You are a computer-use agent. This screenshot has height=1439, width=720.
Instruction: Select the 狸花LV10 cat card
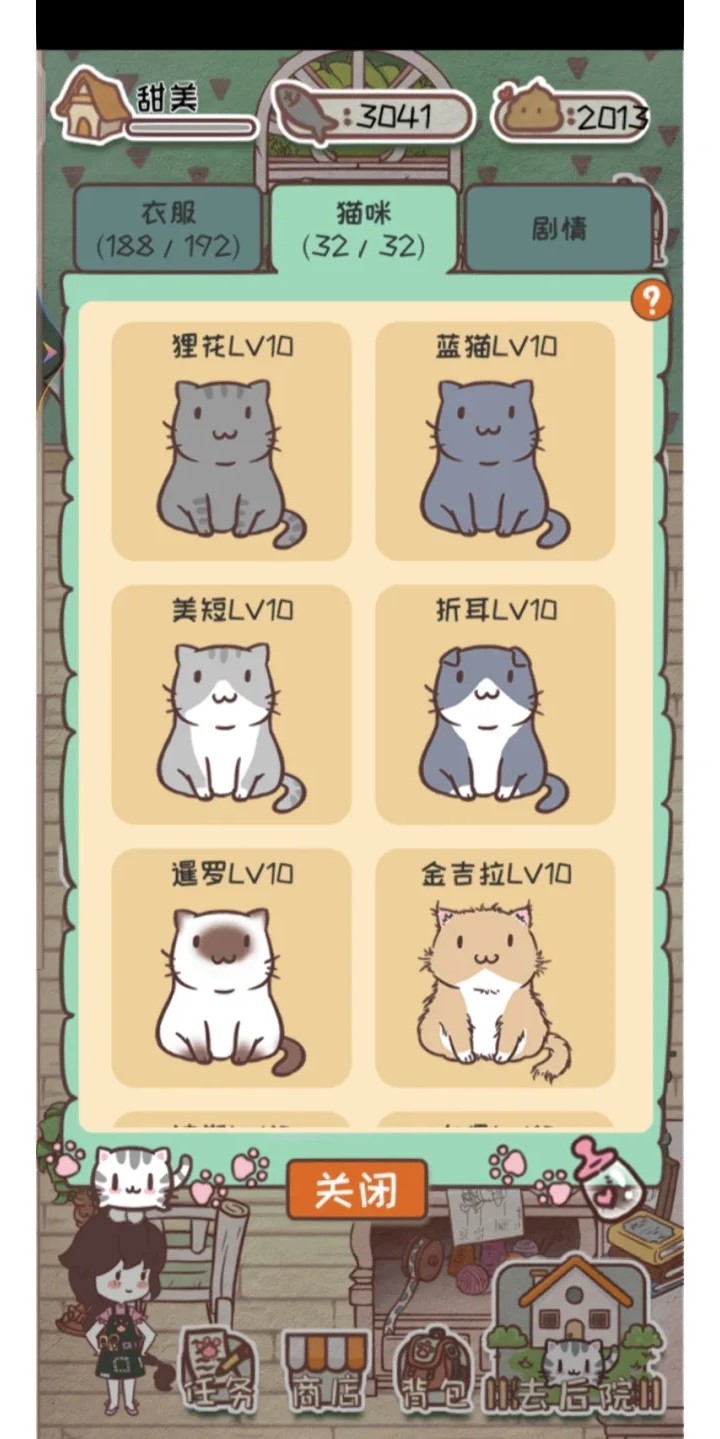point(231,441)
